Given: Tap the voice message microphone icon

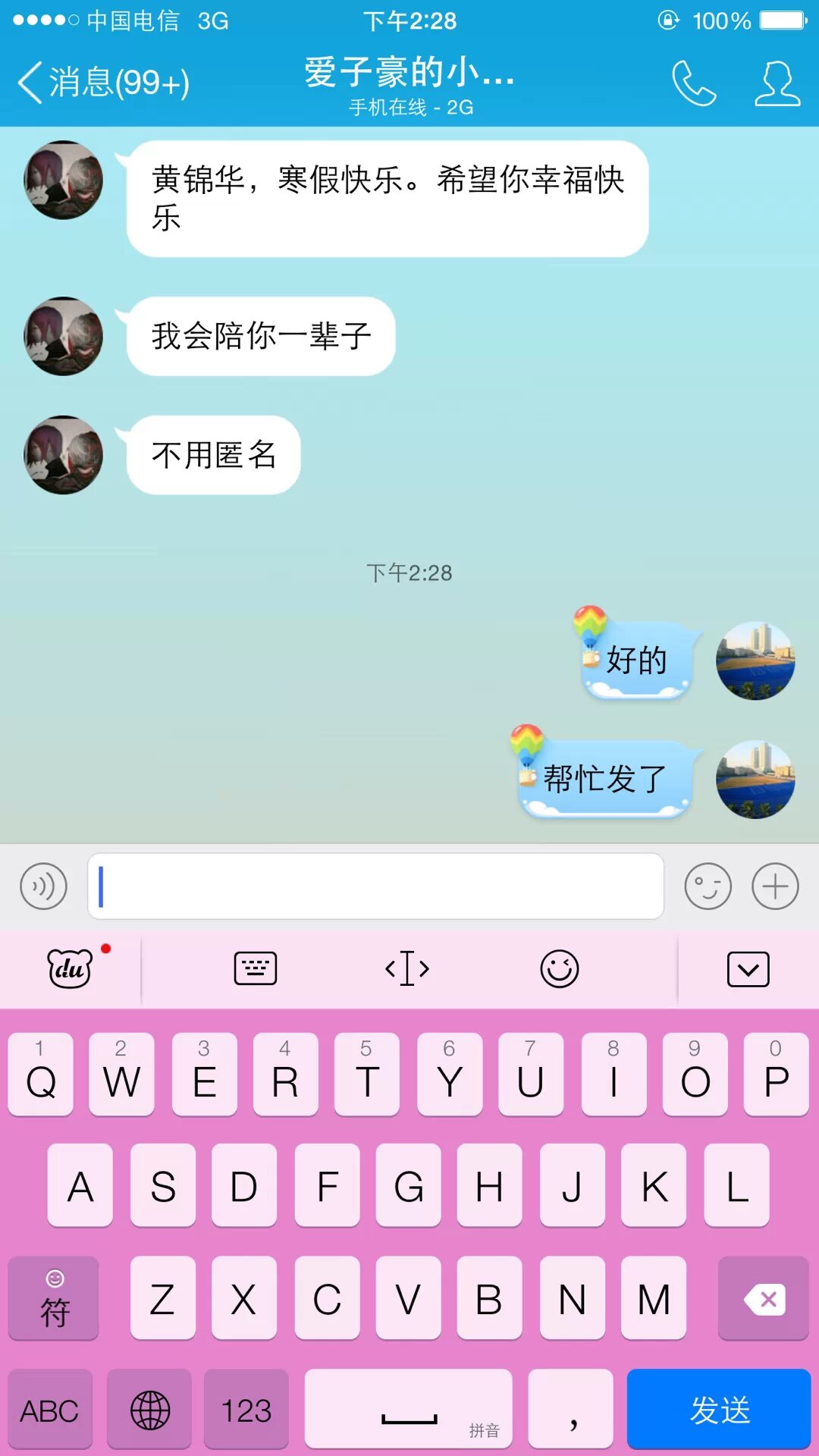Looking at the screenshot, I should (44, 886).
